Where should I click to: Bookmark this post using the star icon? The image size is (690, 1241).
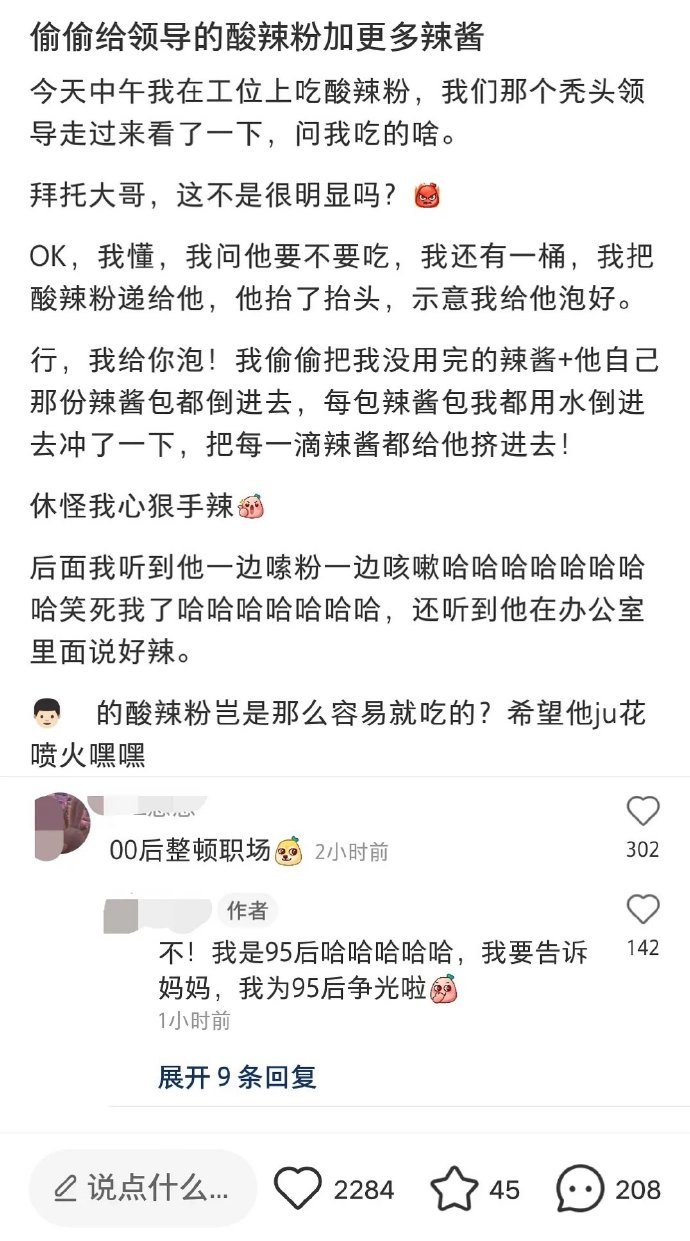click(x=454, y=1188)
